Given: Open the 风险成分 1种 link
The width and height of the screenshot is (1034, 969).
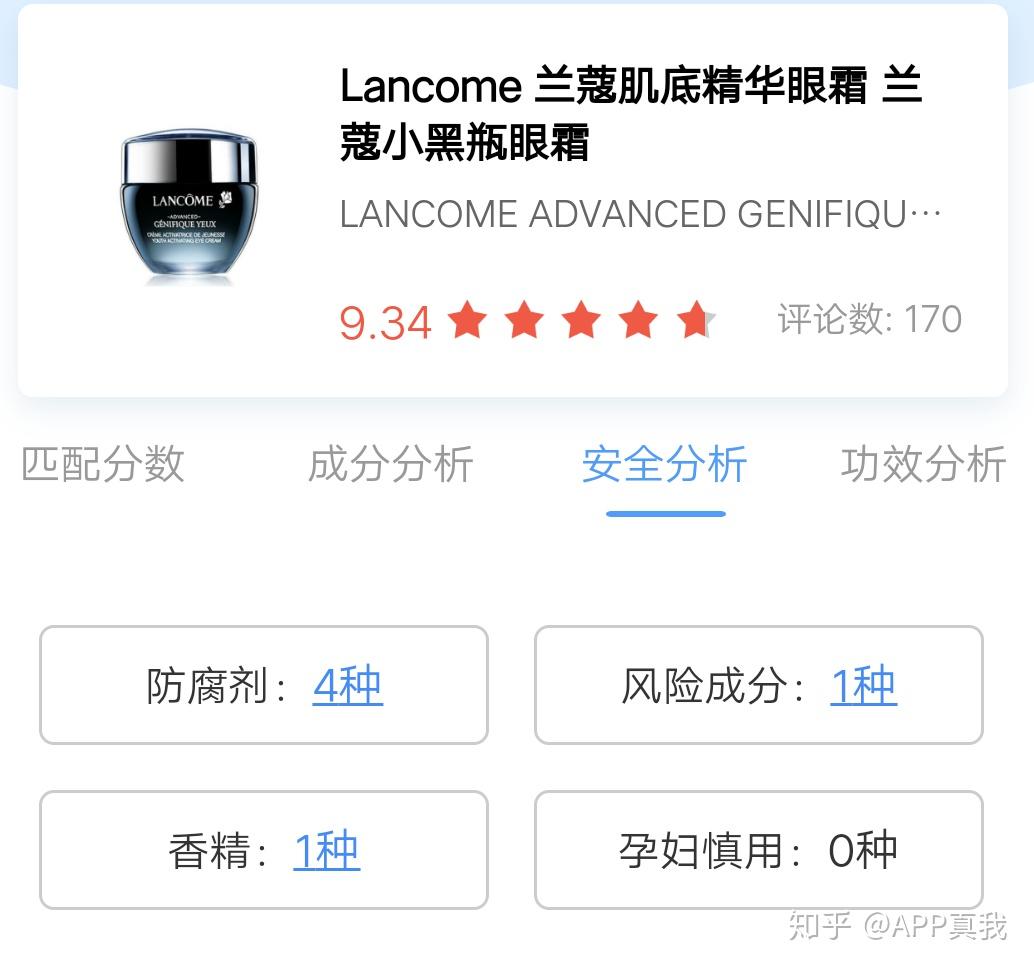Looking at the screenshot, I should [863, 686].
